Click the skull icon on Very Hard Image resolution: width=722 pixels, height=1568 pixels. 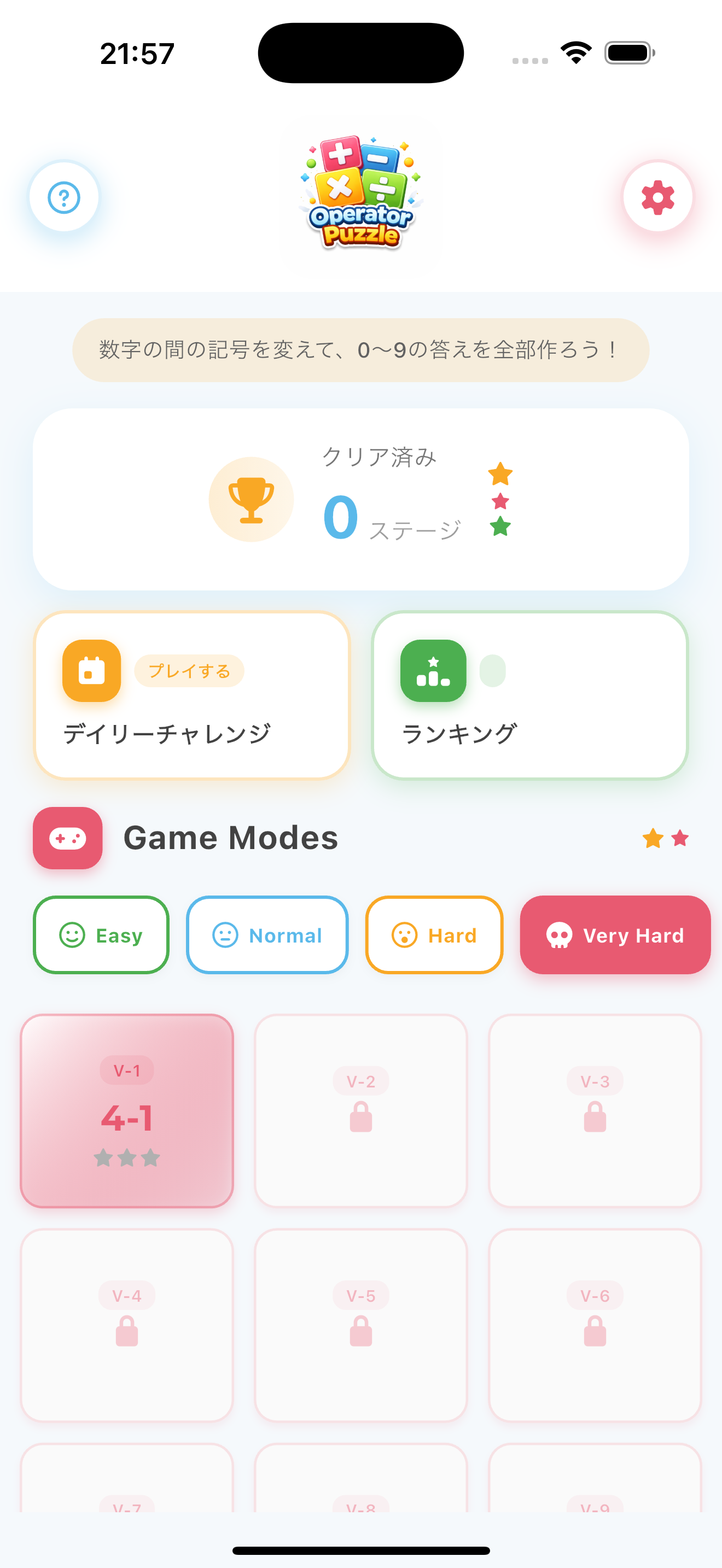(560, 934)
